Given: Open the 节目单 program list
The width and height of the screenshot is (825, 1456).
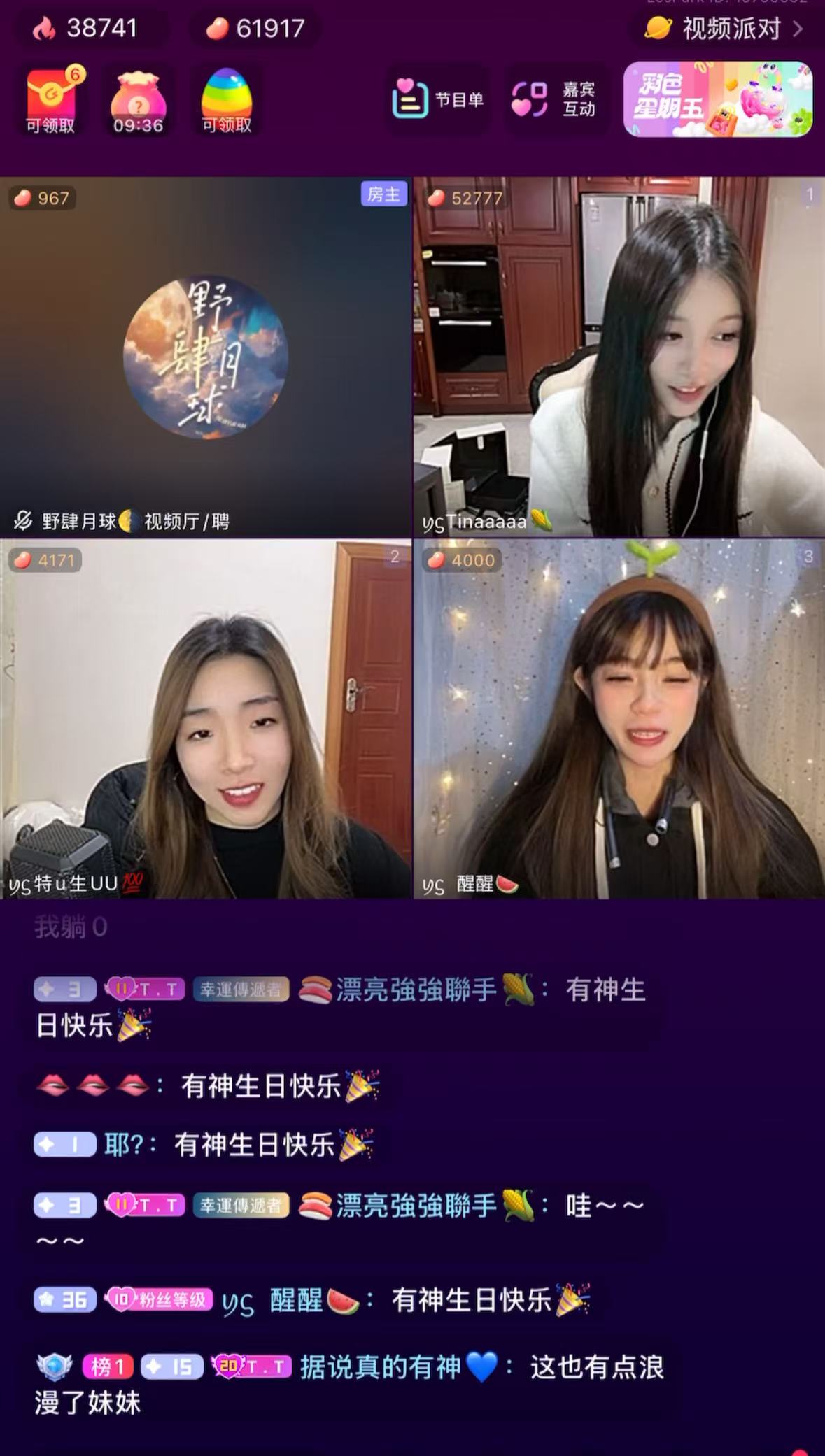Looking at the screenshot, I should pos(438,99).
